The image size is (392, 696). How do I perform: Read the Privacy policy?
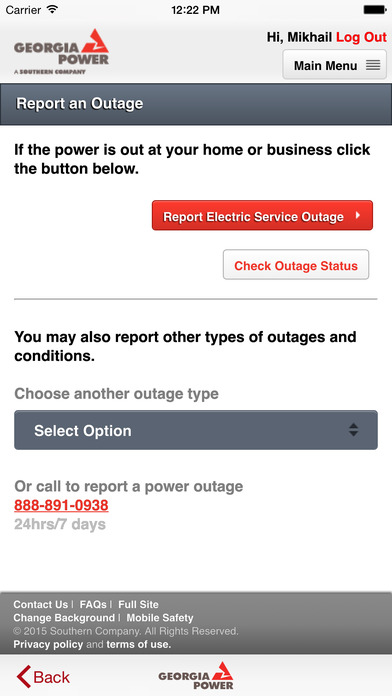point(48,645)
